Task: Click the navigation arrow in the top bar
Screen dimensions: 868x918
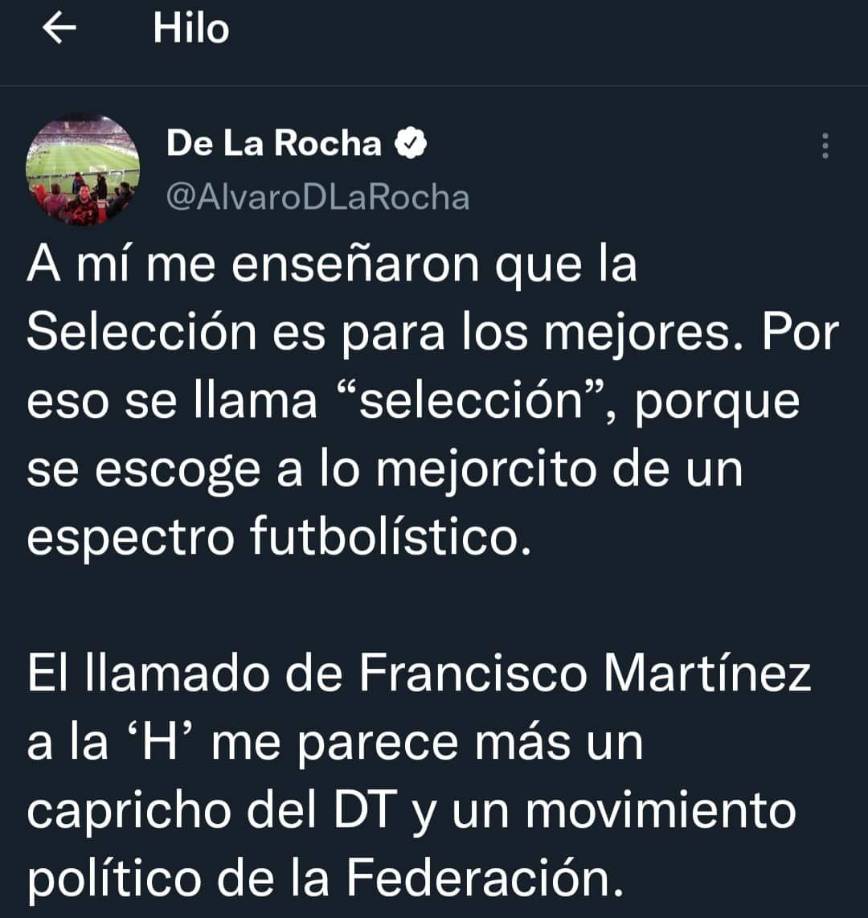Action: [60, 28]
